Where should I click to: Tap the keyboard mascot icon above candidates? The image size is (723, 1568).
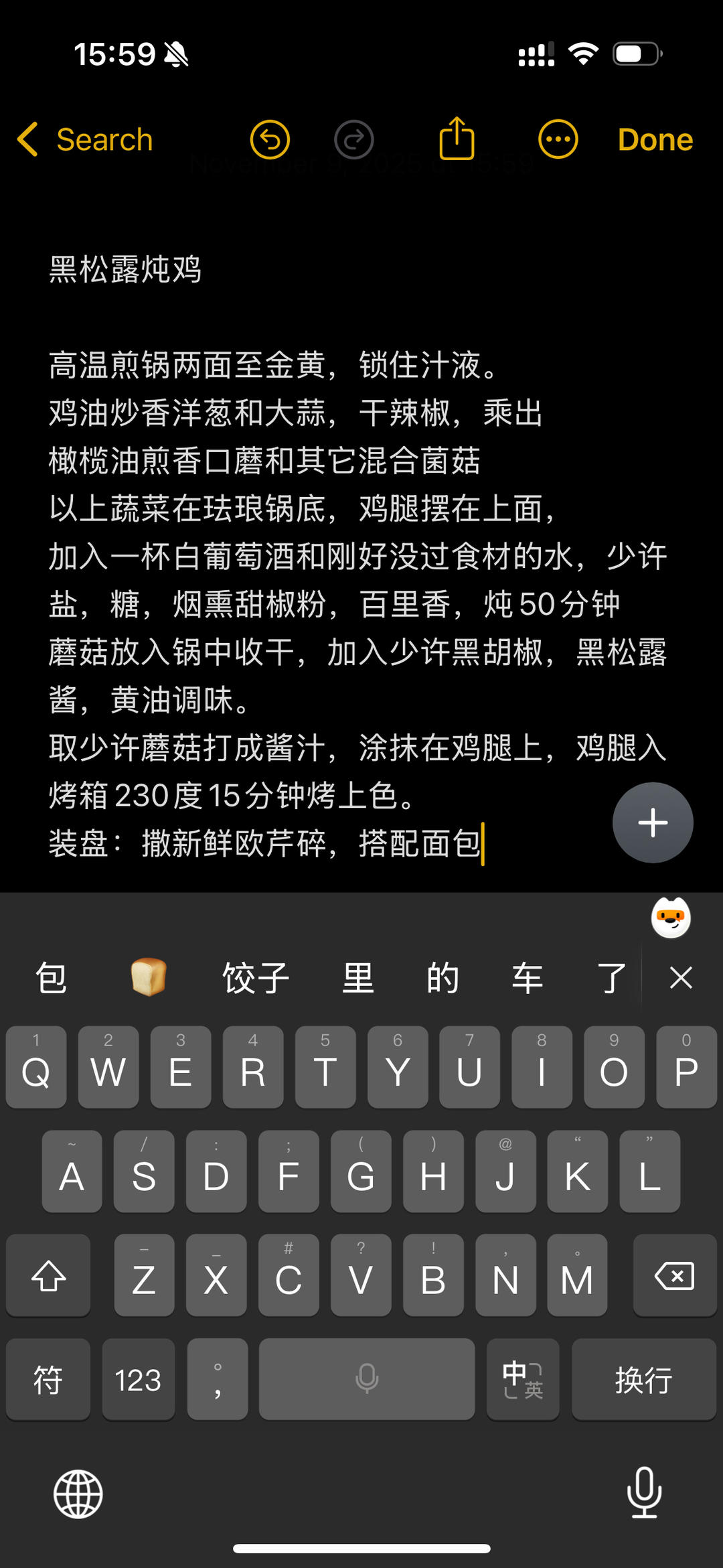669,918
